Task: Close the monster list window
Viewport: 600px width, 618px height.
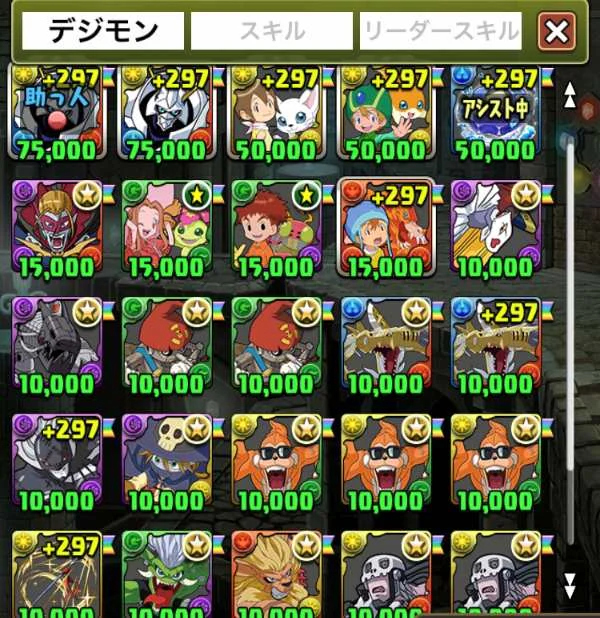Action: (x=556, y=32)
